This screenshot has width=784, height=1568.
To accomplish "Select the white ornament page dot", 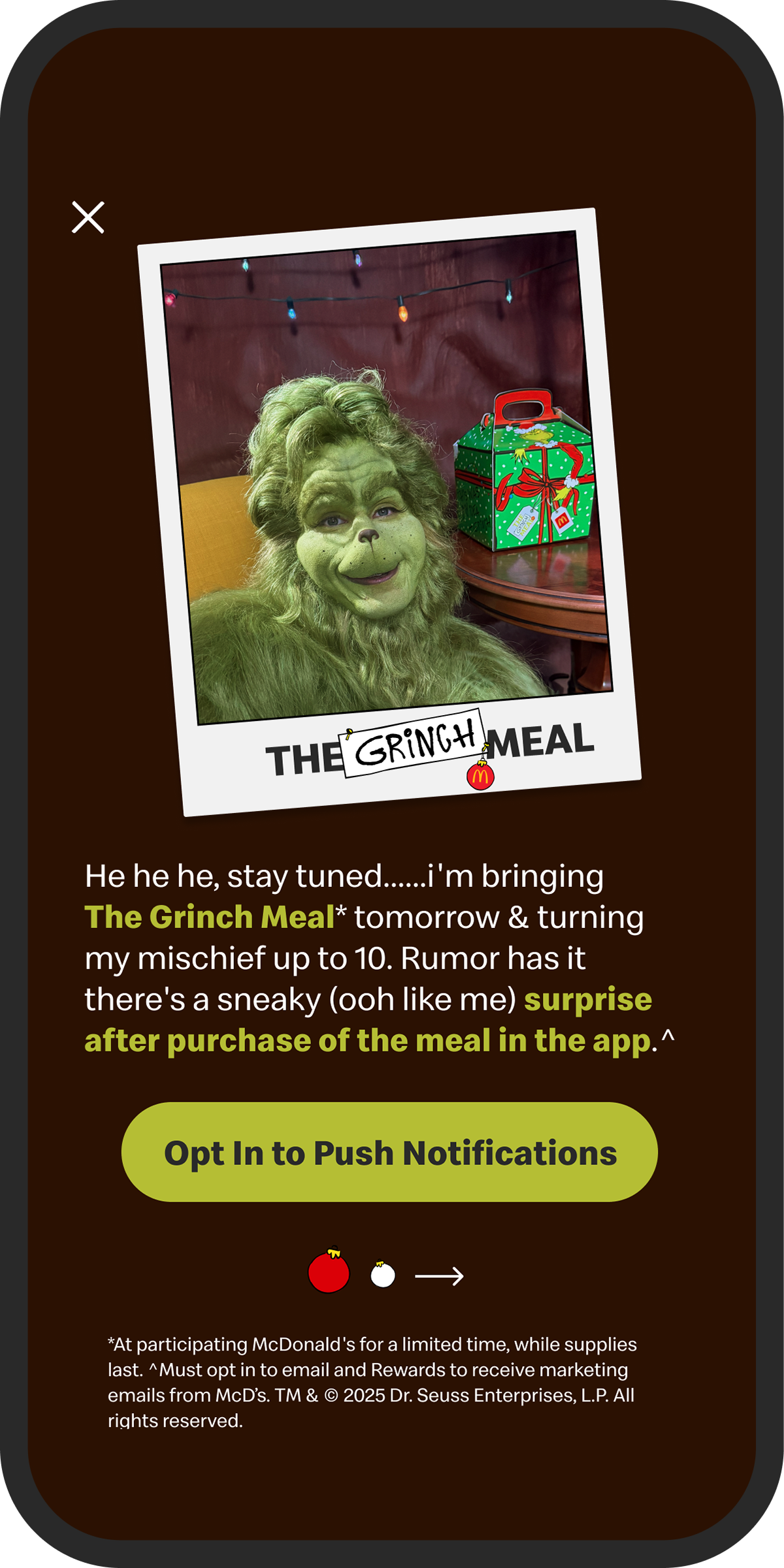I will point(383,1274).
